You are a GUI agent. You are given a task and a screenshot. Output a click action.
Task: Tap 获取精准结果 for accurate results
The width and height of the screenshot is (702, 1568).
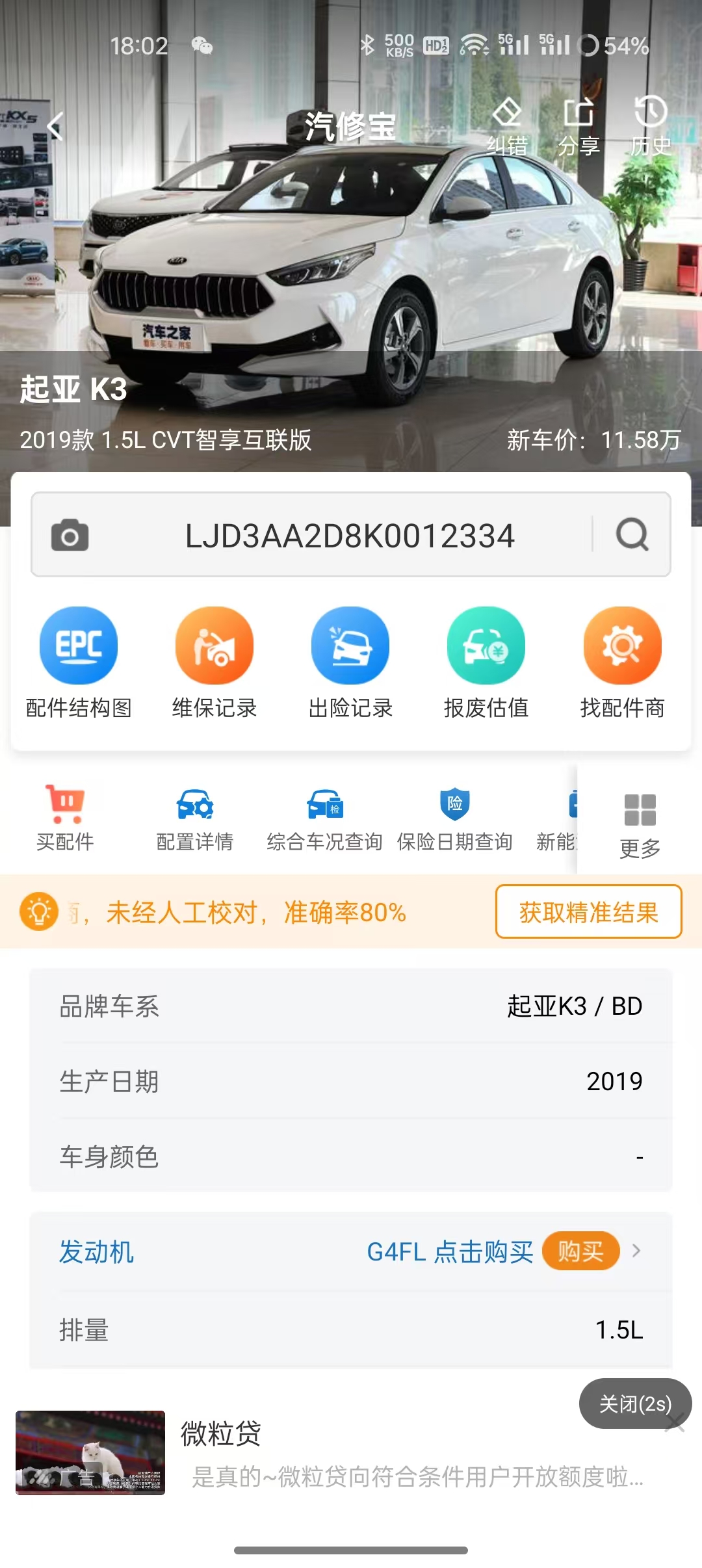[588, 912]
